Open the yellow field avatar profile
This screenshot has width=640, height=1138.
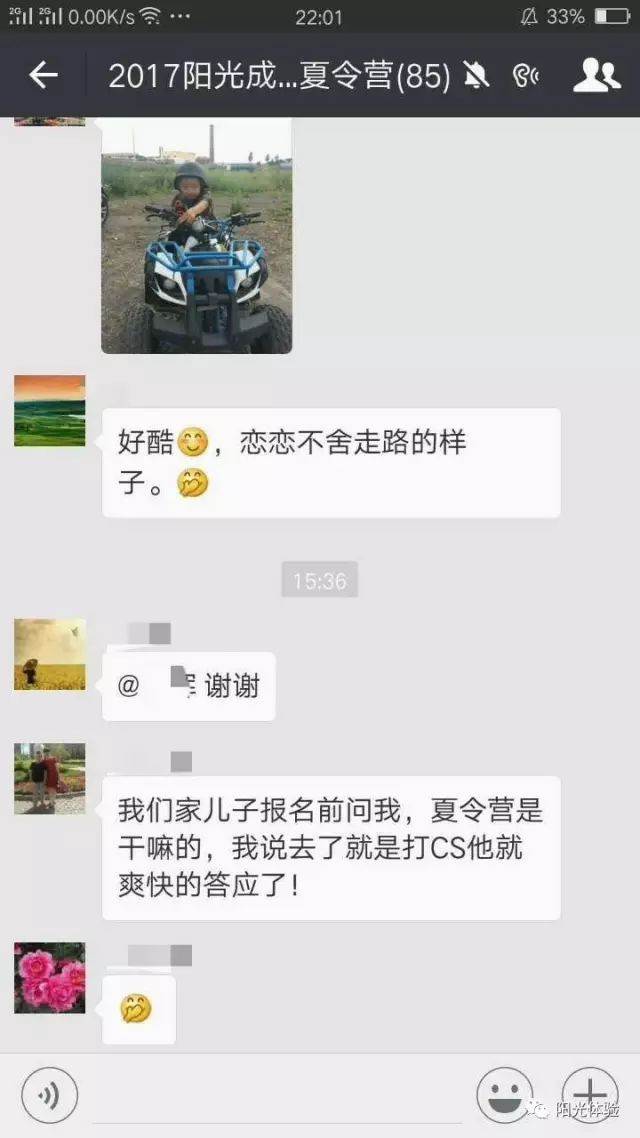50,654
